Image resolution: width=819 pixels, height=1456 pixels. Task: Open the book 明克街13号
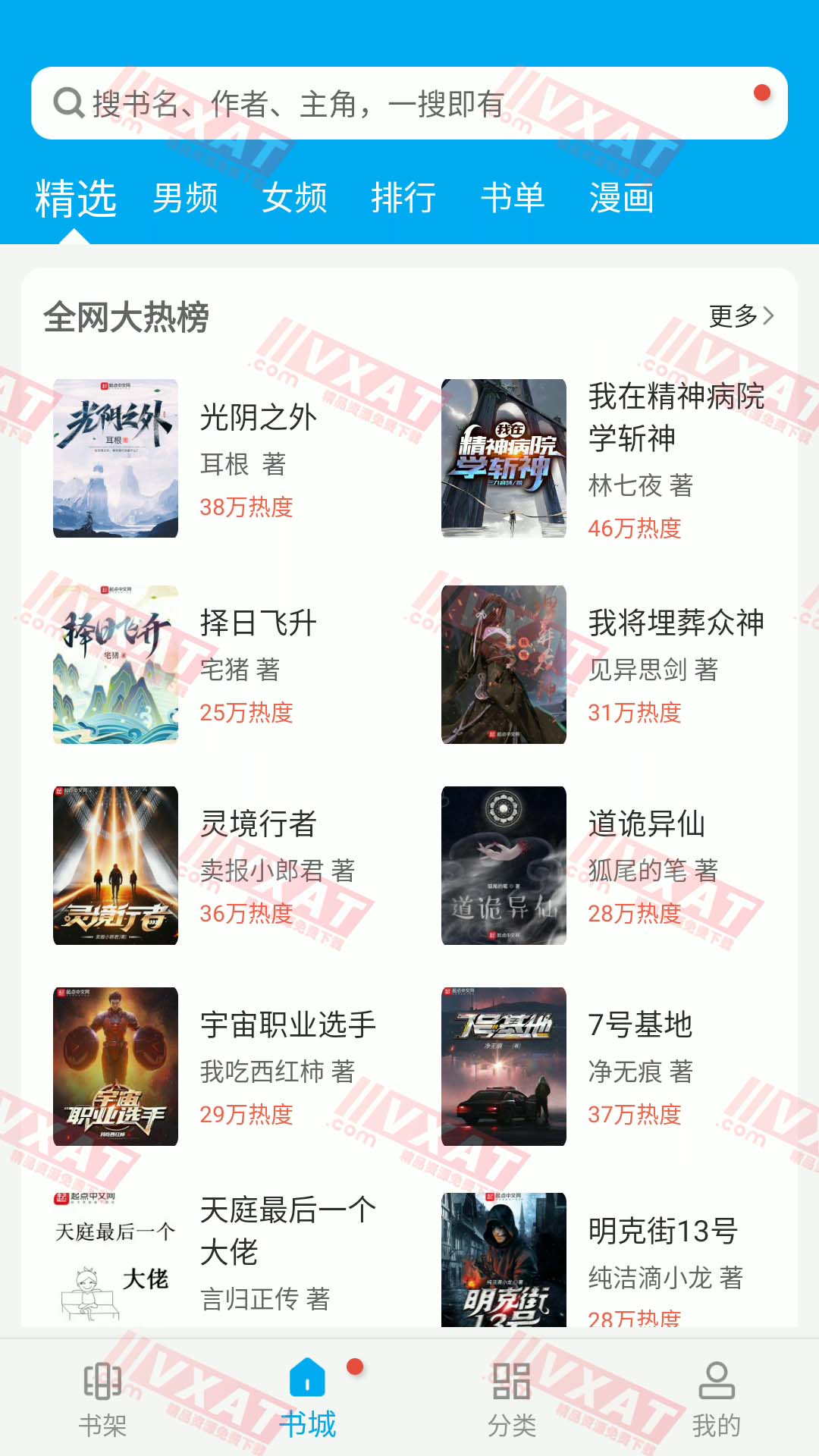tap(662, 1232)
